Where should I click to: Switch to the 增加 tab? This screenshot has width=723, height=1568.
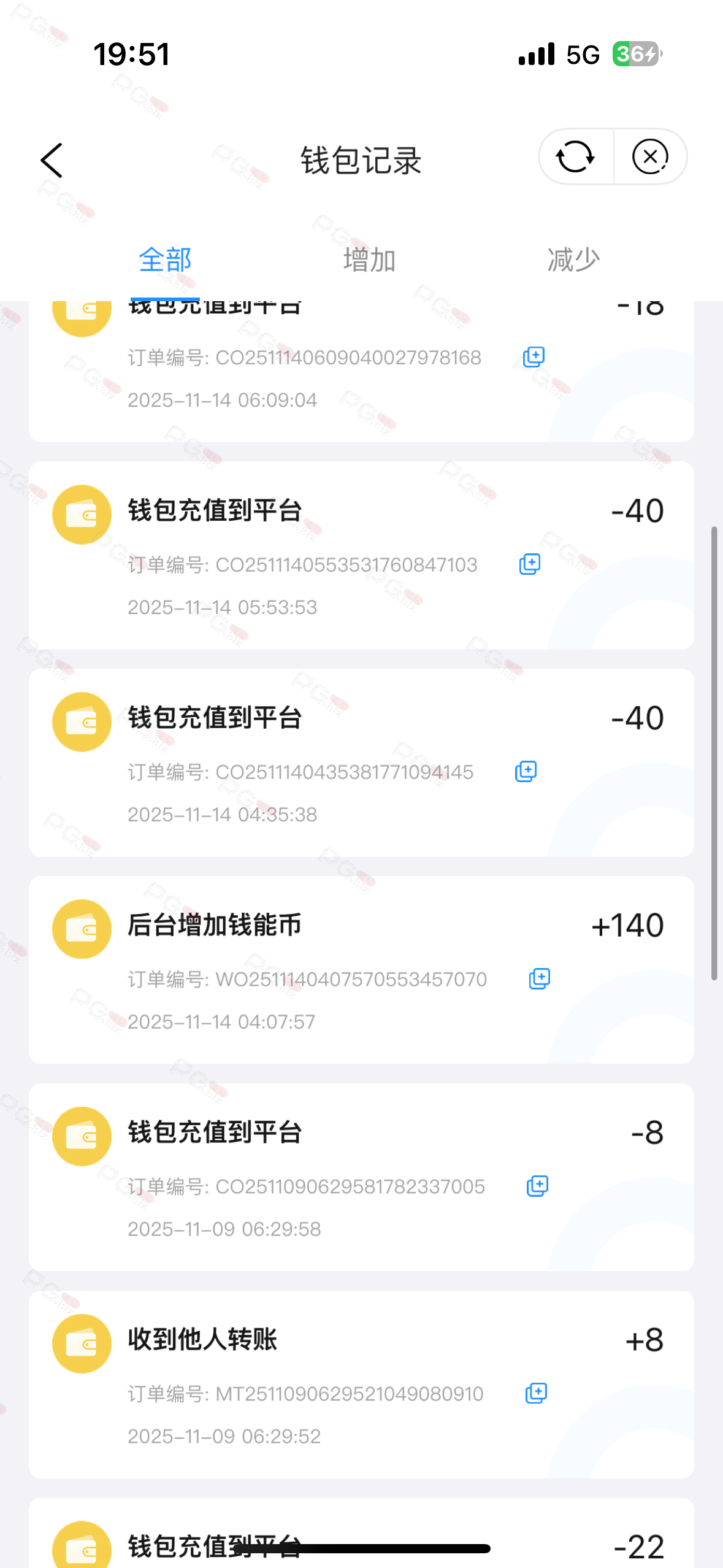[369, 260]
